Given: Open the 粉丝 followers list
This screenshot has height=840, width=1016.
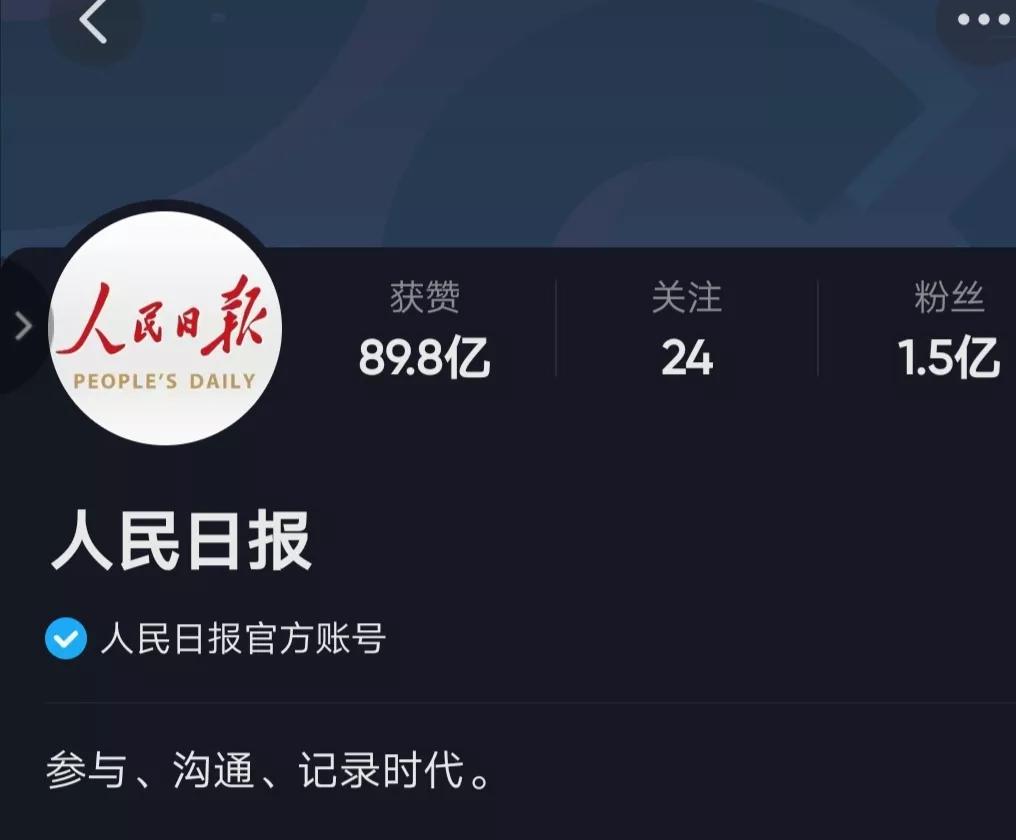Looking at the screenshot, I should pos(948,330).
